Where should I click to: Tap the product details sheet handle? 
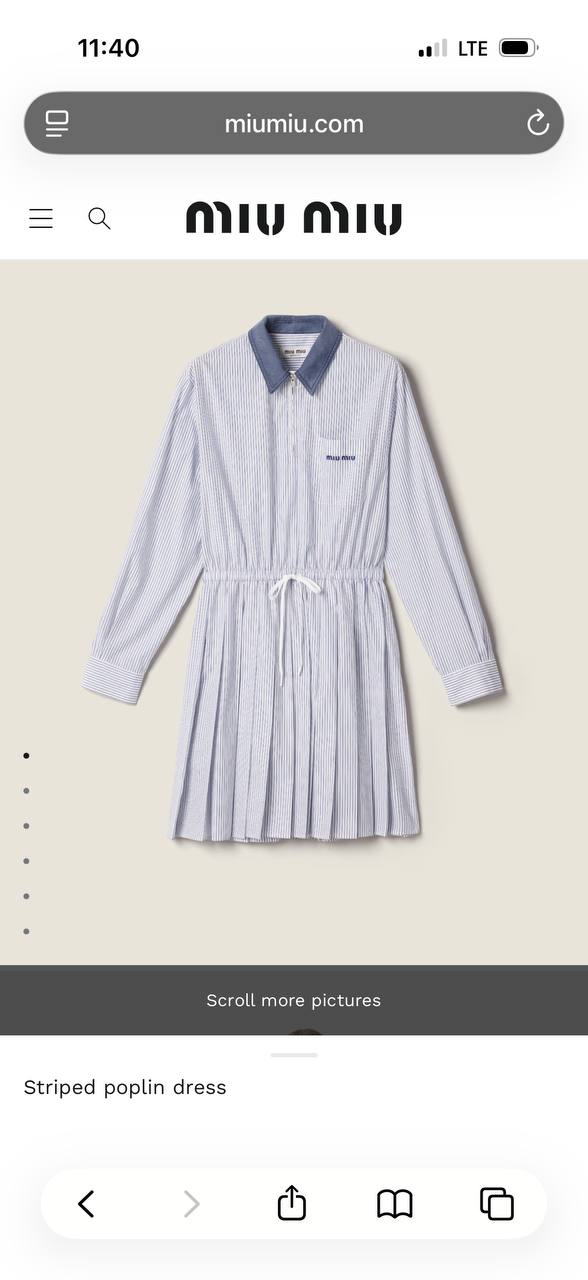(x=294, y=1055)
